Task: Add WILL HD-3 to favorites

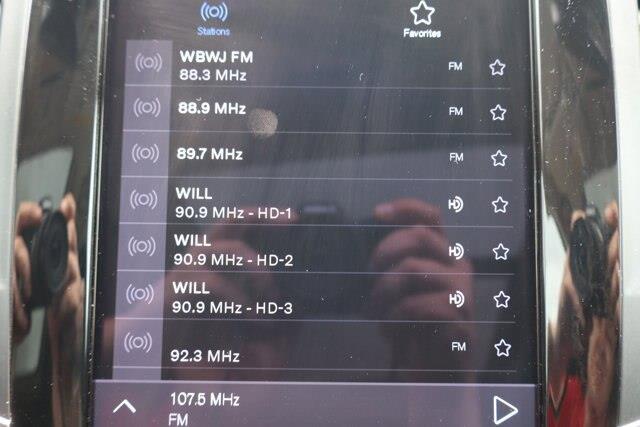Action: [x=502, y=299]
